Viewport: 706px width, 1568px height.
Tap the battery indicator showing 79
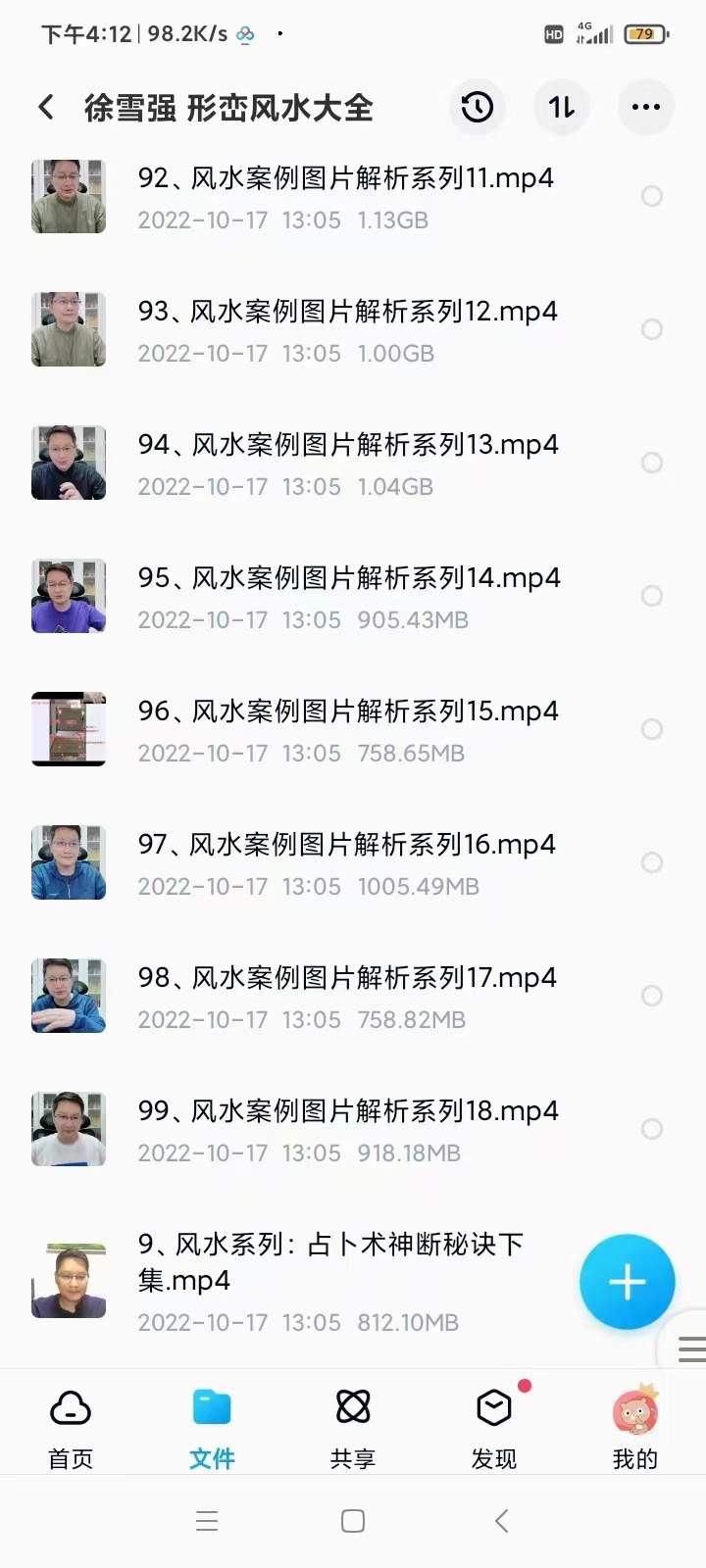644,32
